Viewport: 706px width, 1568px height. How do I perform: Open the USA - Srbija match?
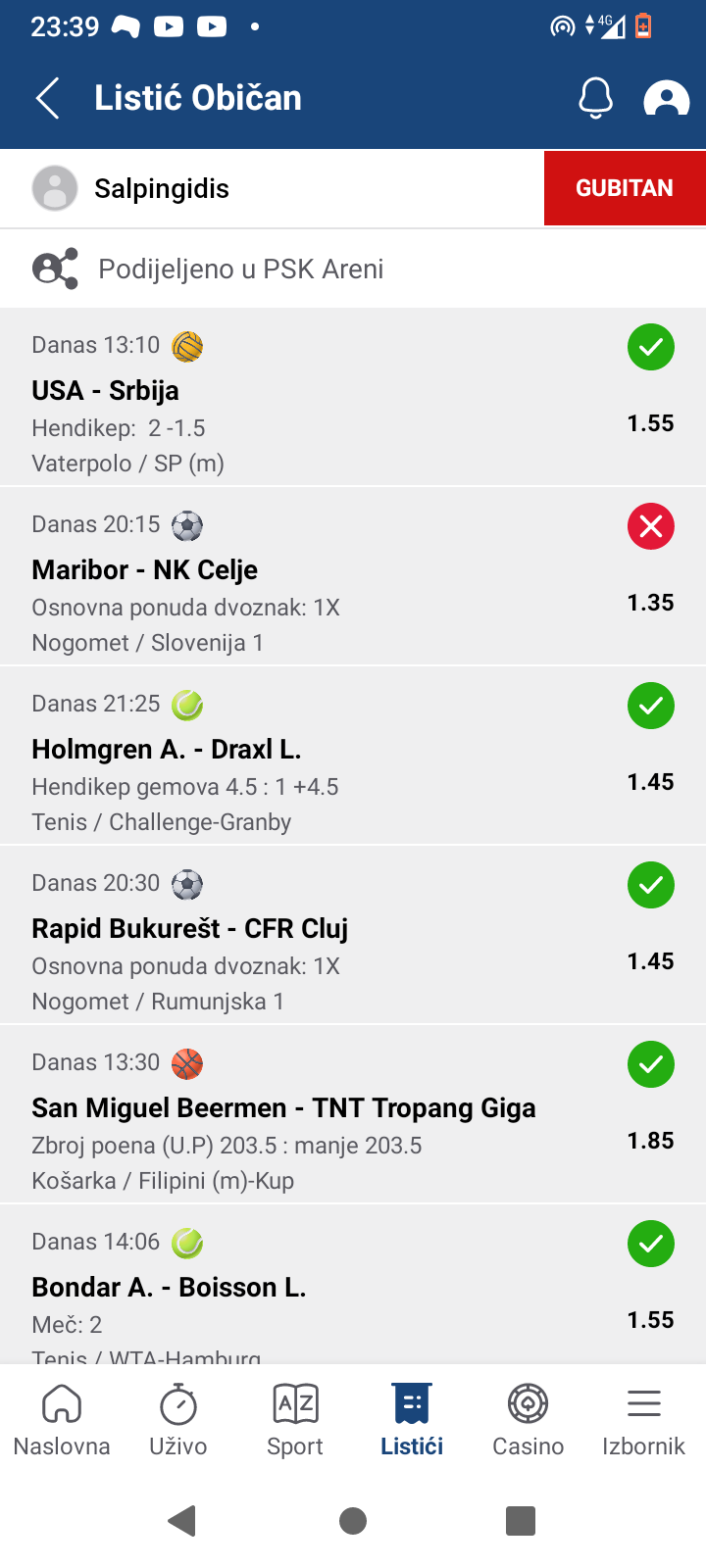coord(105,390)
